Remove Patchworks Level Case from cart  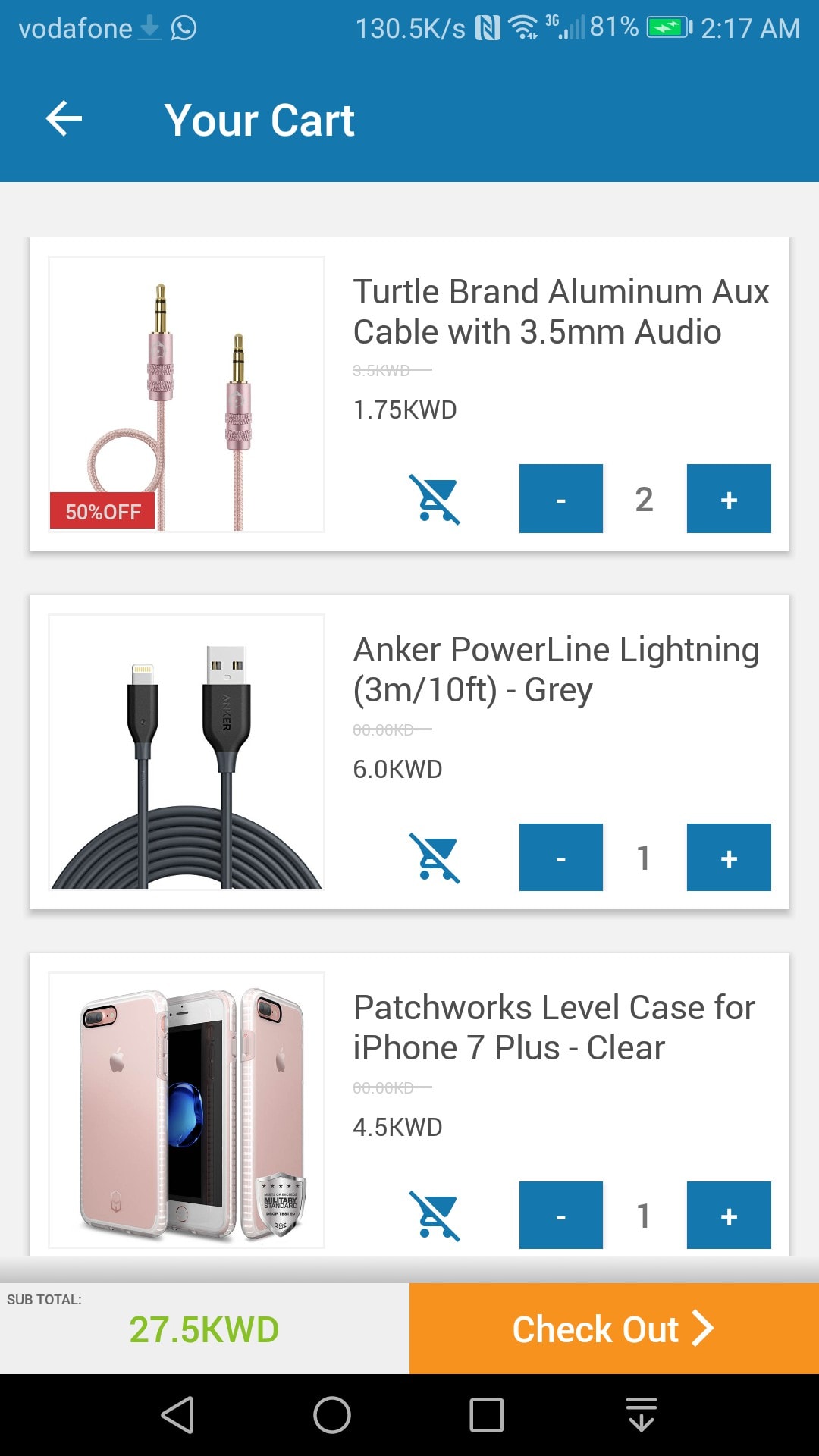[435, 1216]
